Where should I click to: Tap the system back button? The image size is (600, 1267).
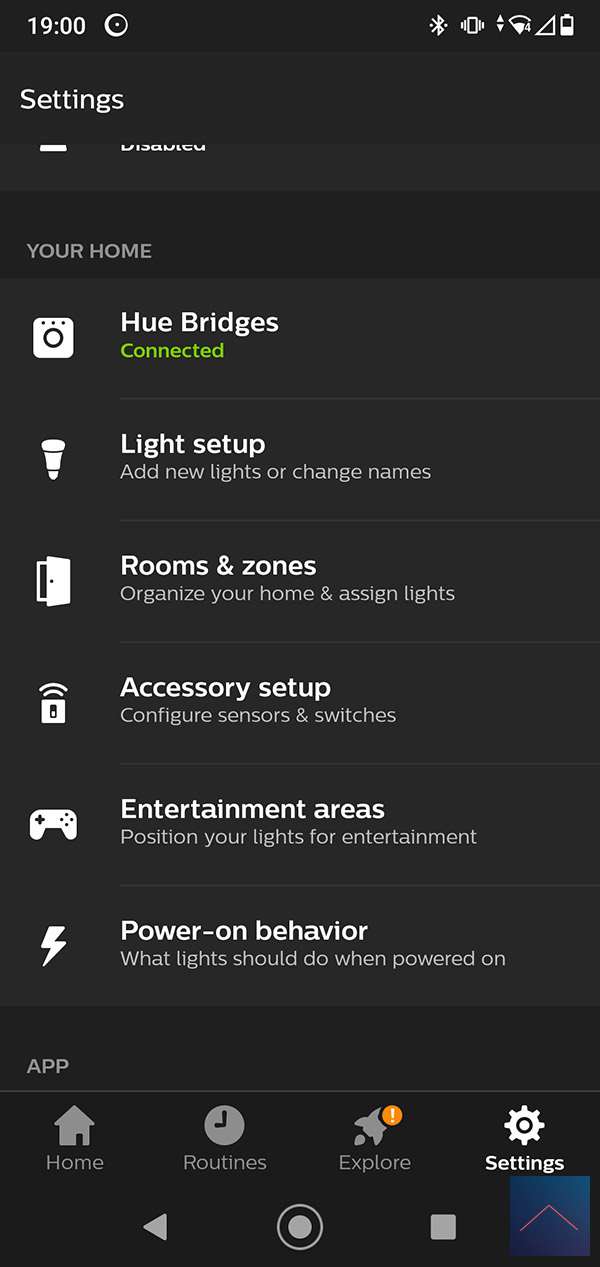coord(155,1227)
